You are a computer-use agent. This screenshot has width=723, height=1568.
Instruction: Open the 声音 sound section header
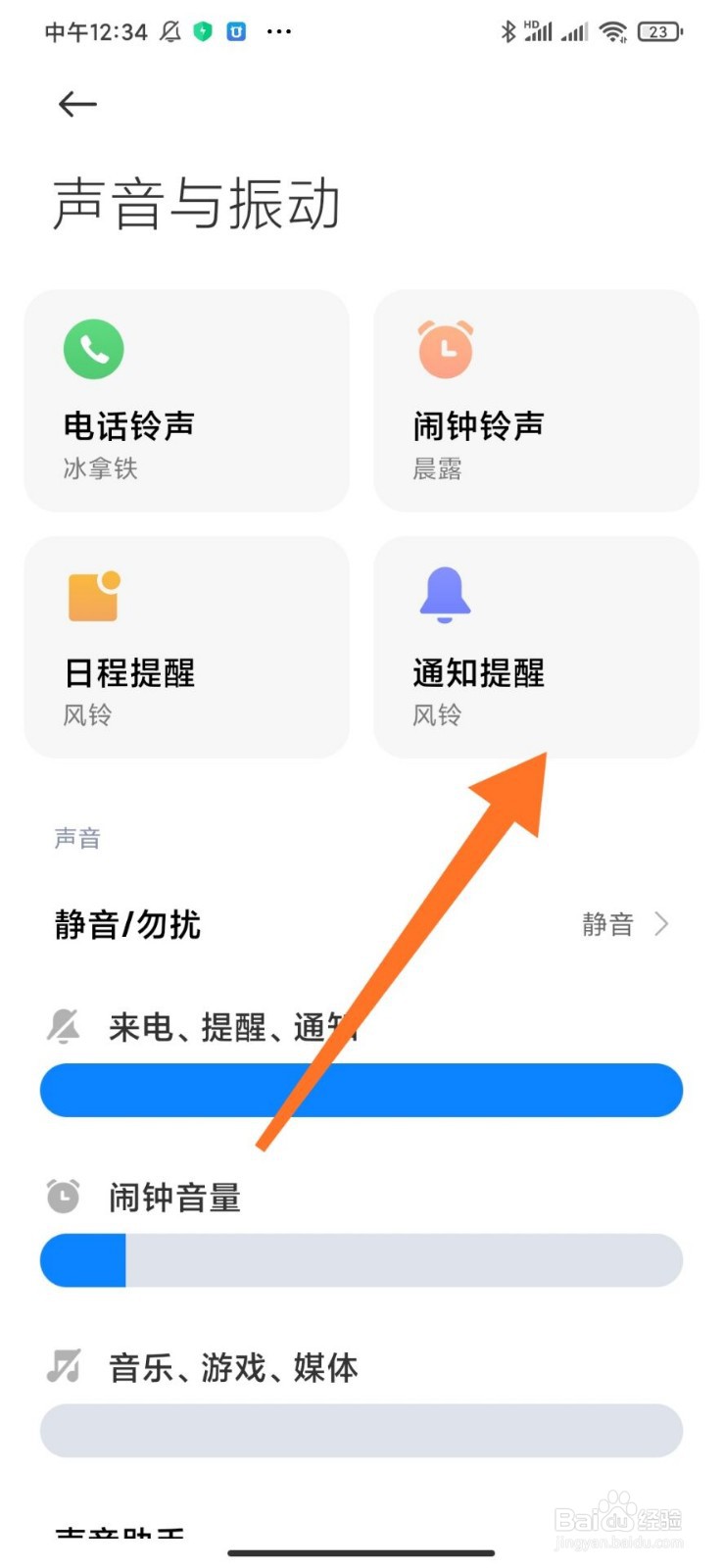coord(77,837)
